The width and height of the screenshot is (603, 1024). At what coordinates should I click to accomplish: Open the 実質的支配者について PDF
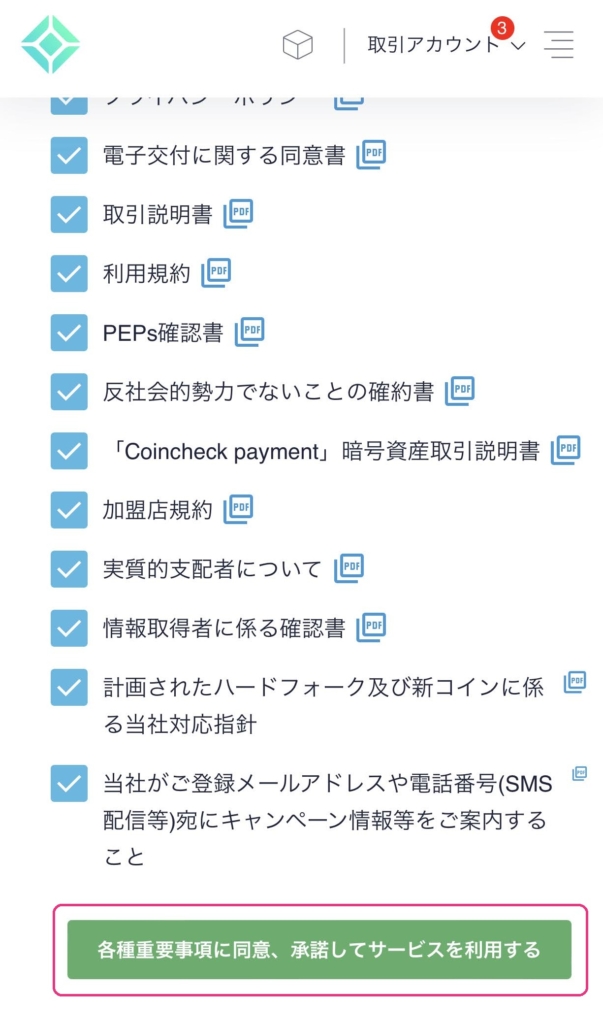[x=348, y=568]
